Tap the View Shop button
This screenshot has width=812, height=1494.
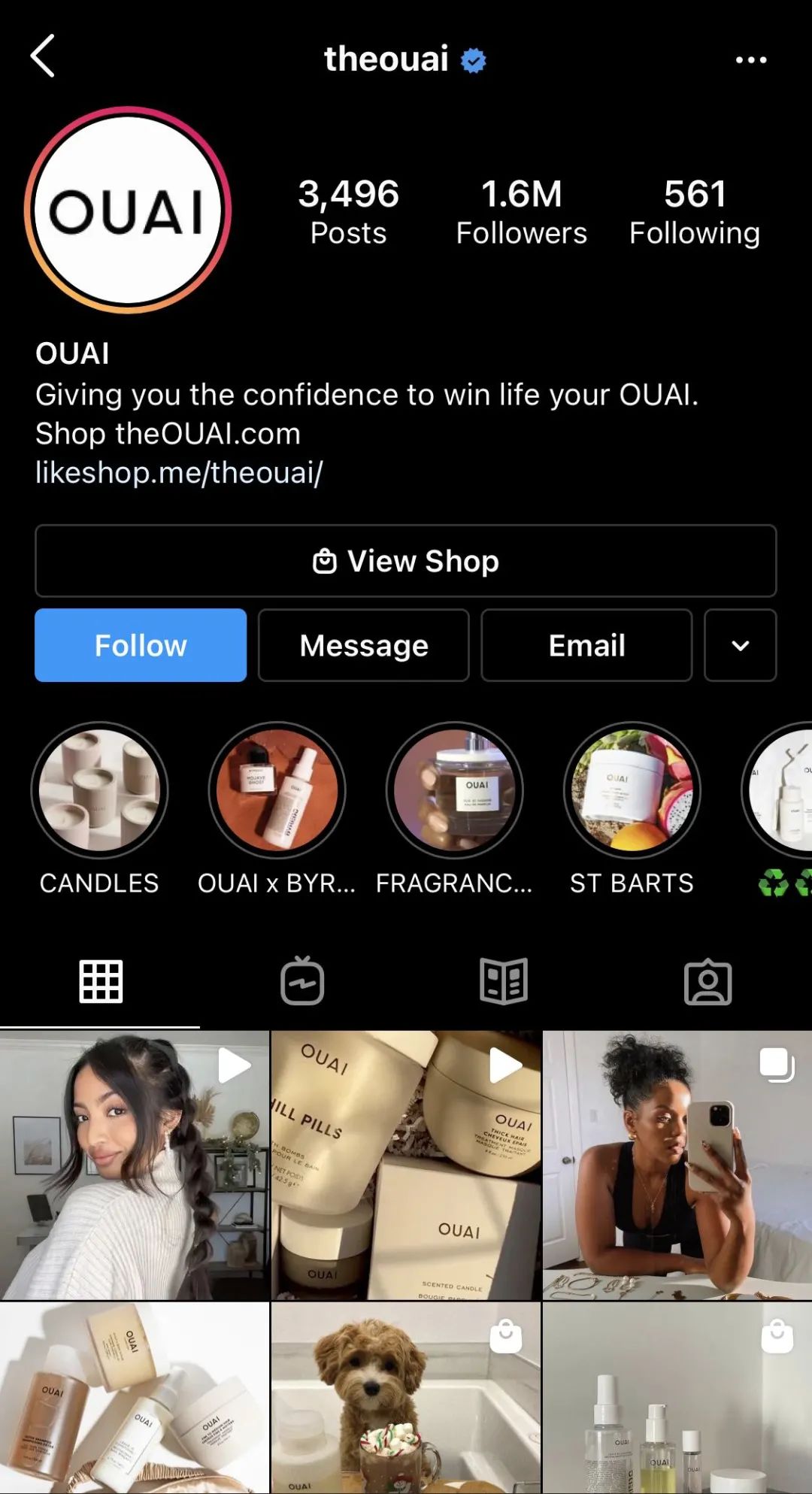click(x=405, y=561)
